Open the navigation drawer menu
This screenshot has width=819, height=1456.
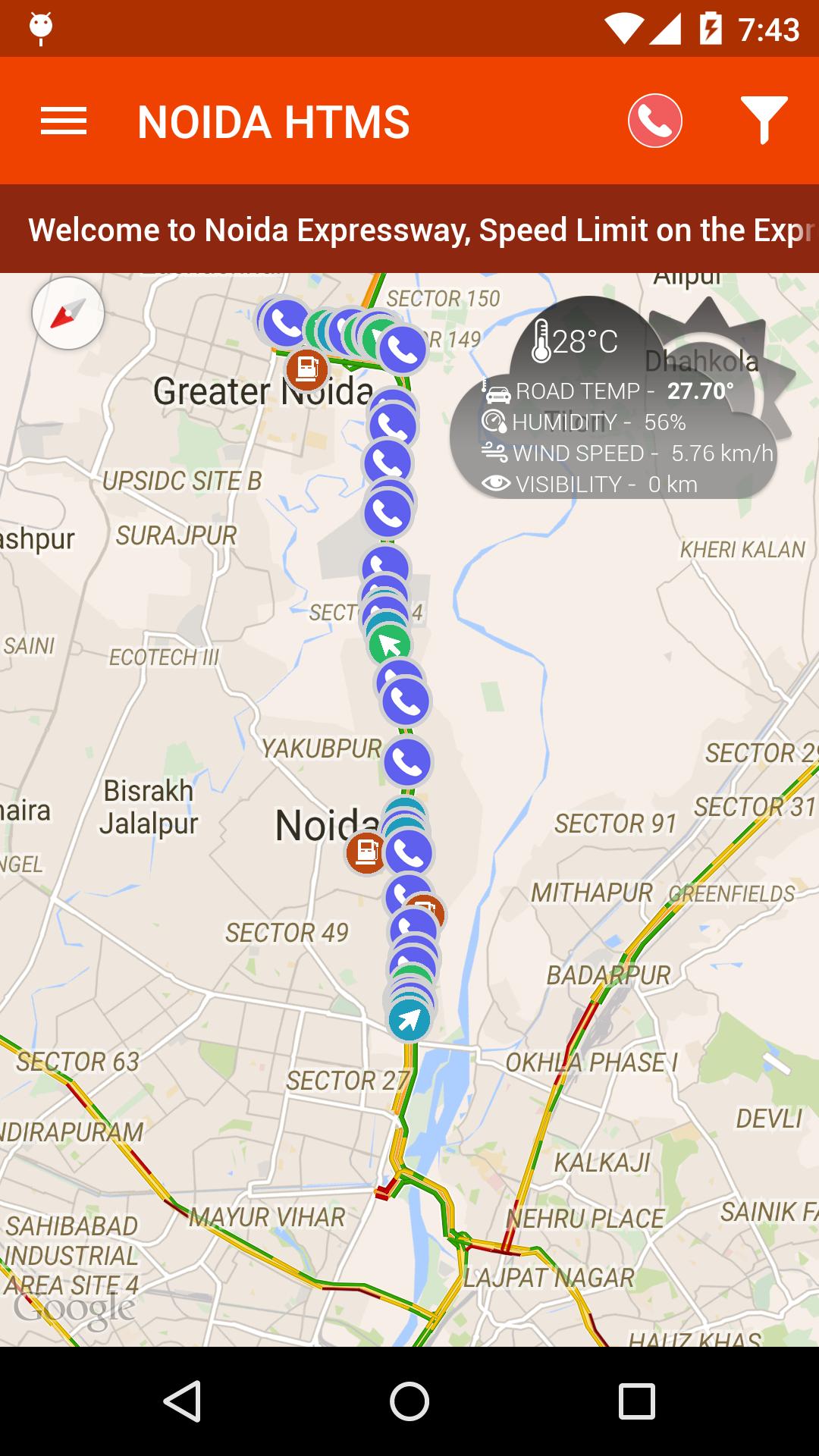point(63,120)
